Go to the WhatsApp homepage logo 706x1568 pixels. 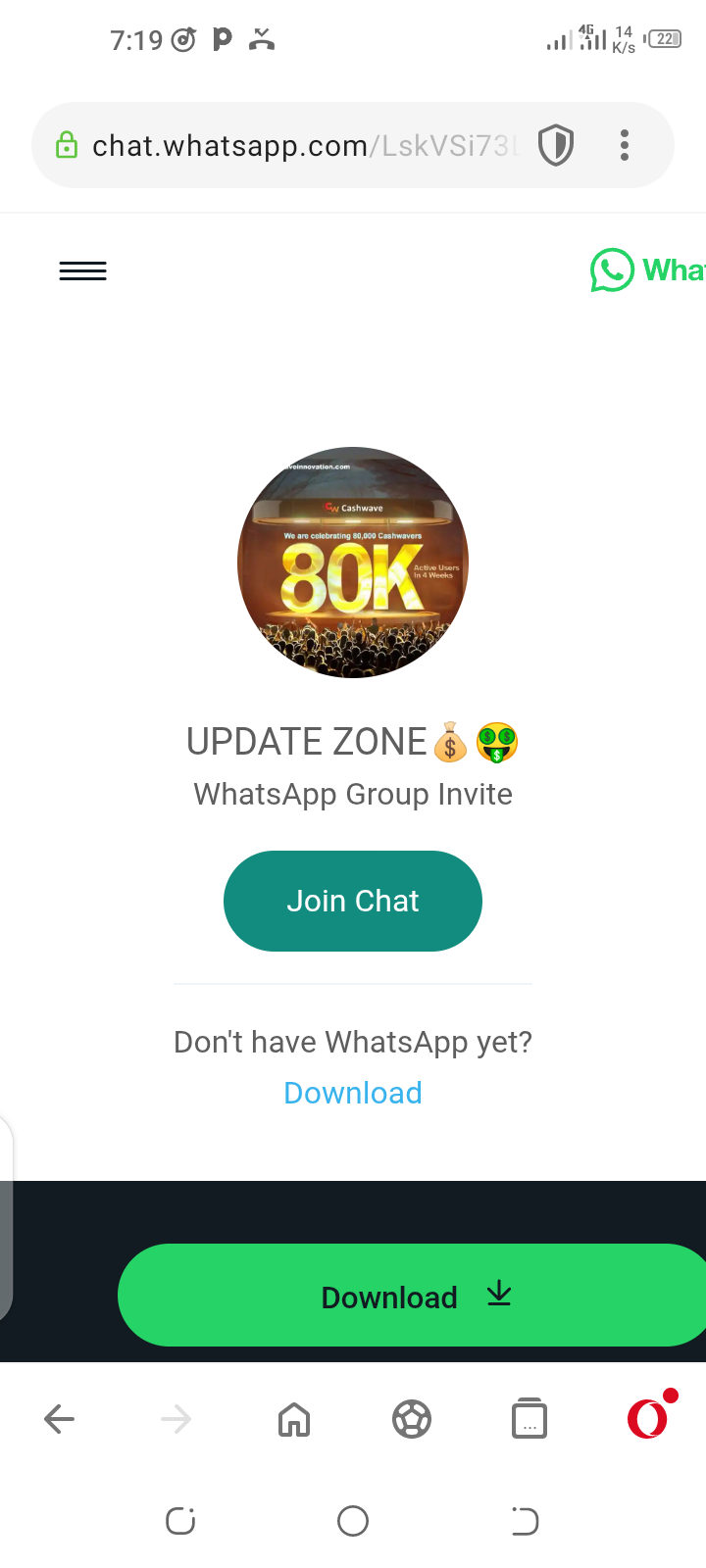coord(647,270)
